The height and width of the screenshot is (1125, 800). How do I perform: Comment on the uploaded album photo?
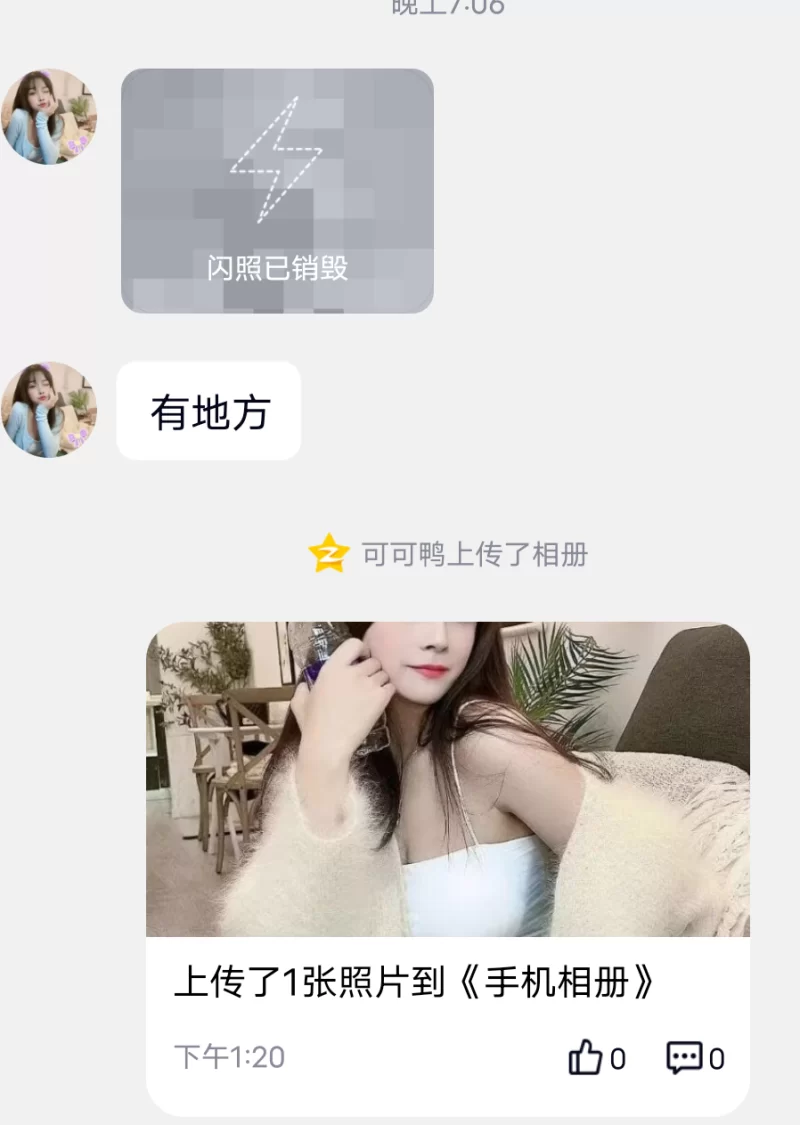pyautogui.click(x=684, y=1057)
